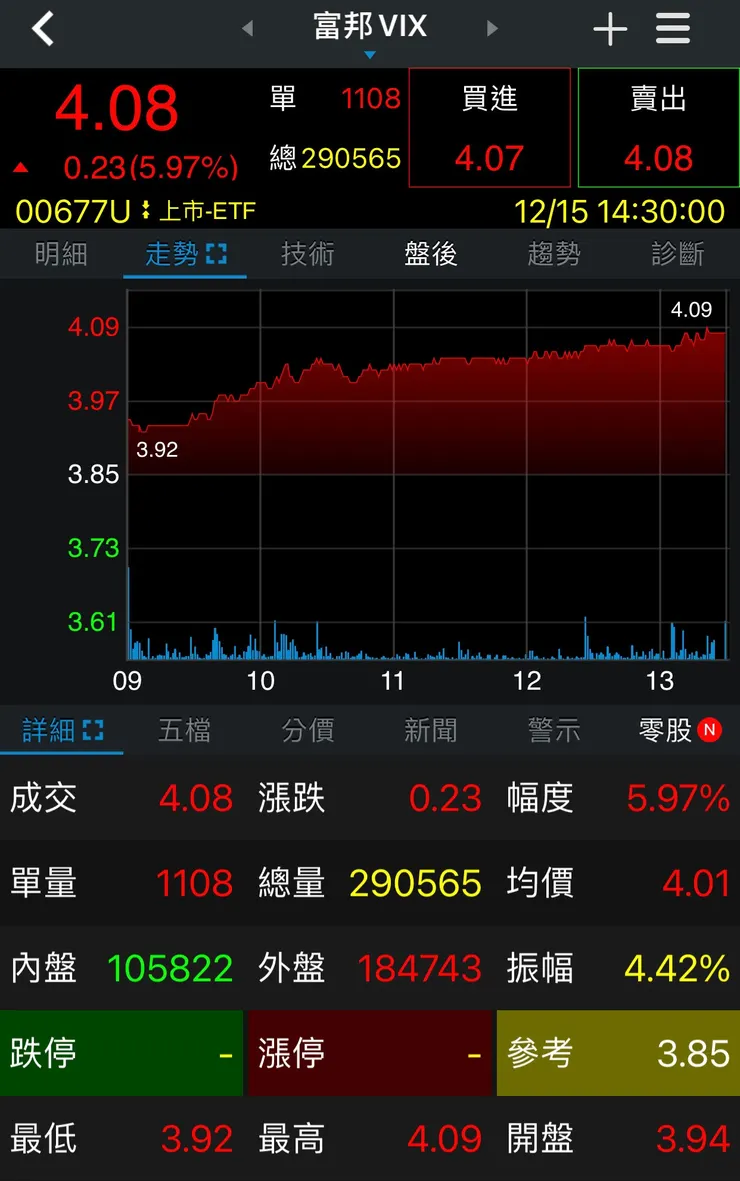Image resolution: width=740 pixels, height=1181 pixels.
Task: Tap the 賣出 4.08 box
Action: [x=657, y=128]
